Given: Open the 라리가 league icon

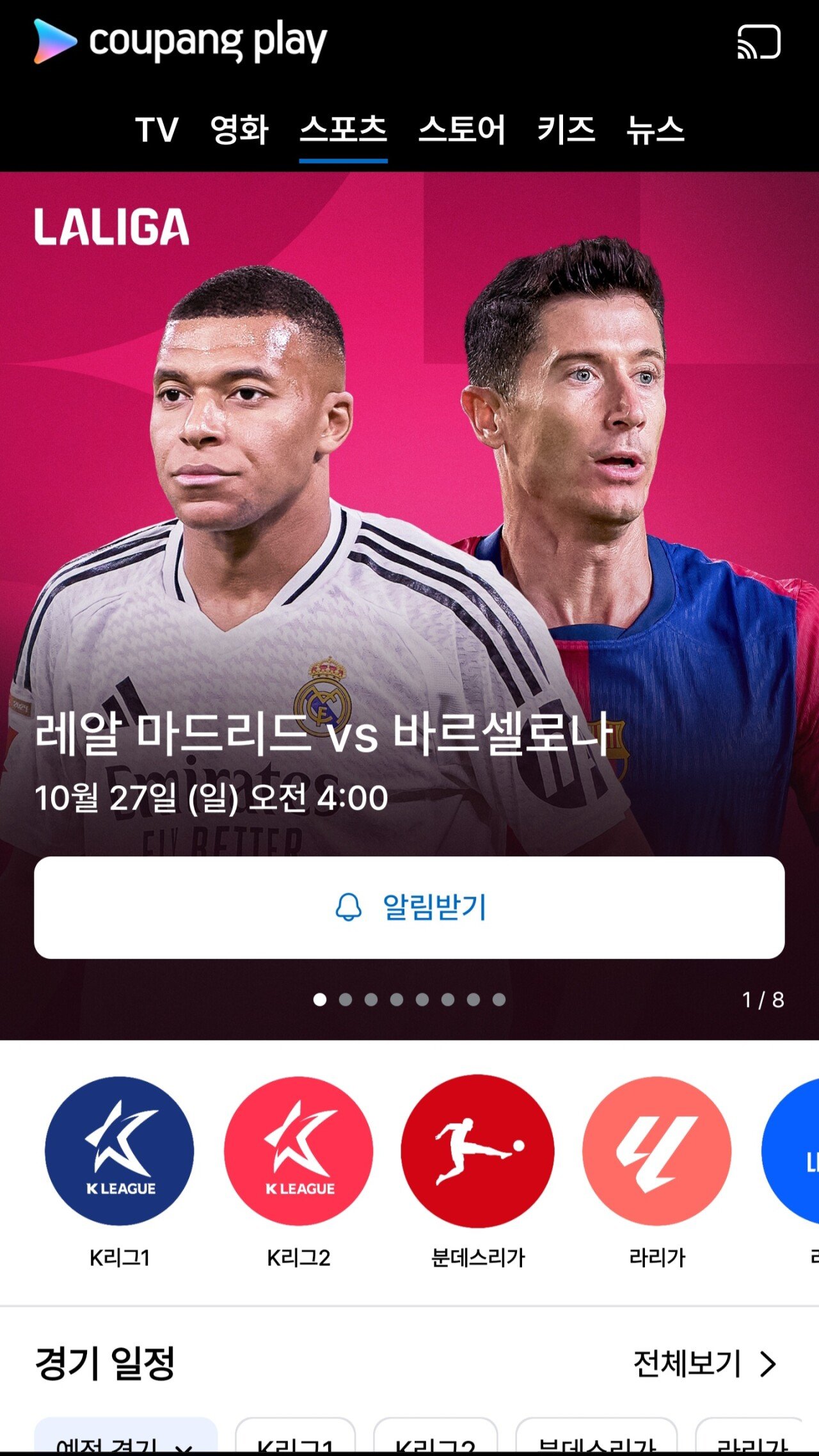Looking at the screenshot, I should [x=657, y=1152].
